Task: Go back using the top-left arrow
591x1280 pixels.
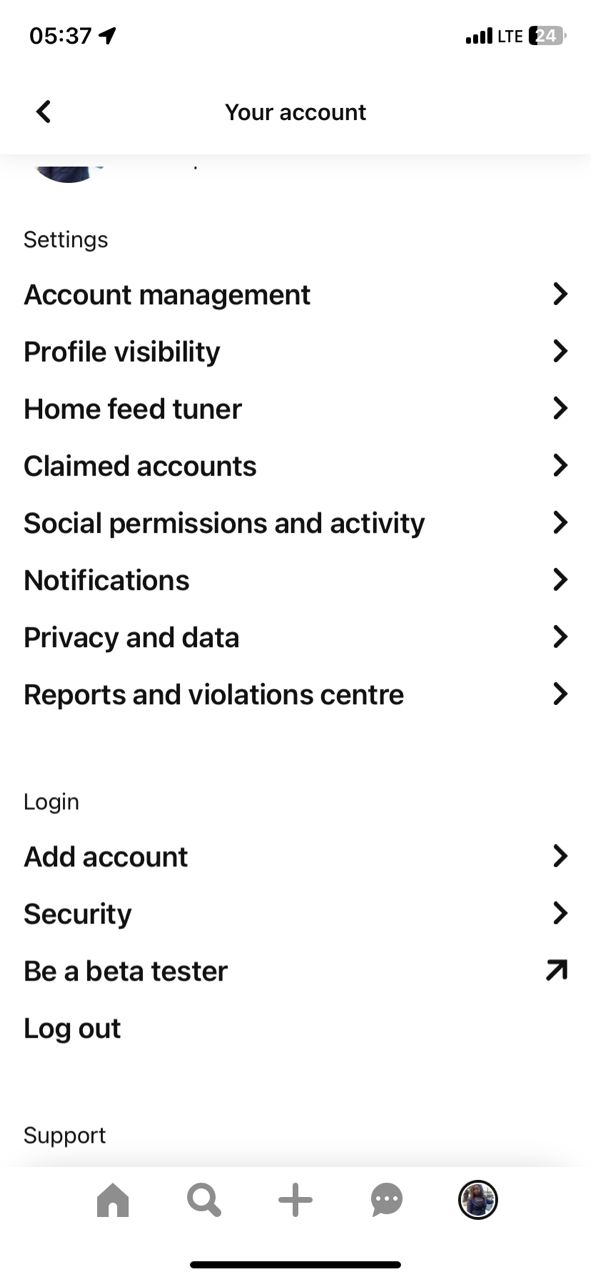Action: click(43, 112)
